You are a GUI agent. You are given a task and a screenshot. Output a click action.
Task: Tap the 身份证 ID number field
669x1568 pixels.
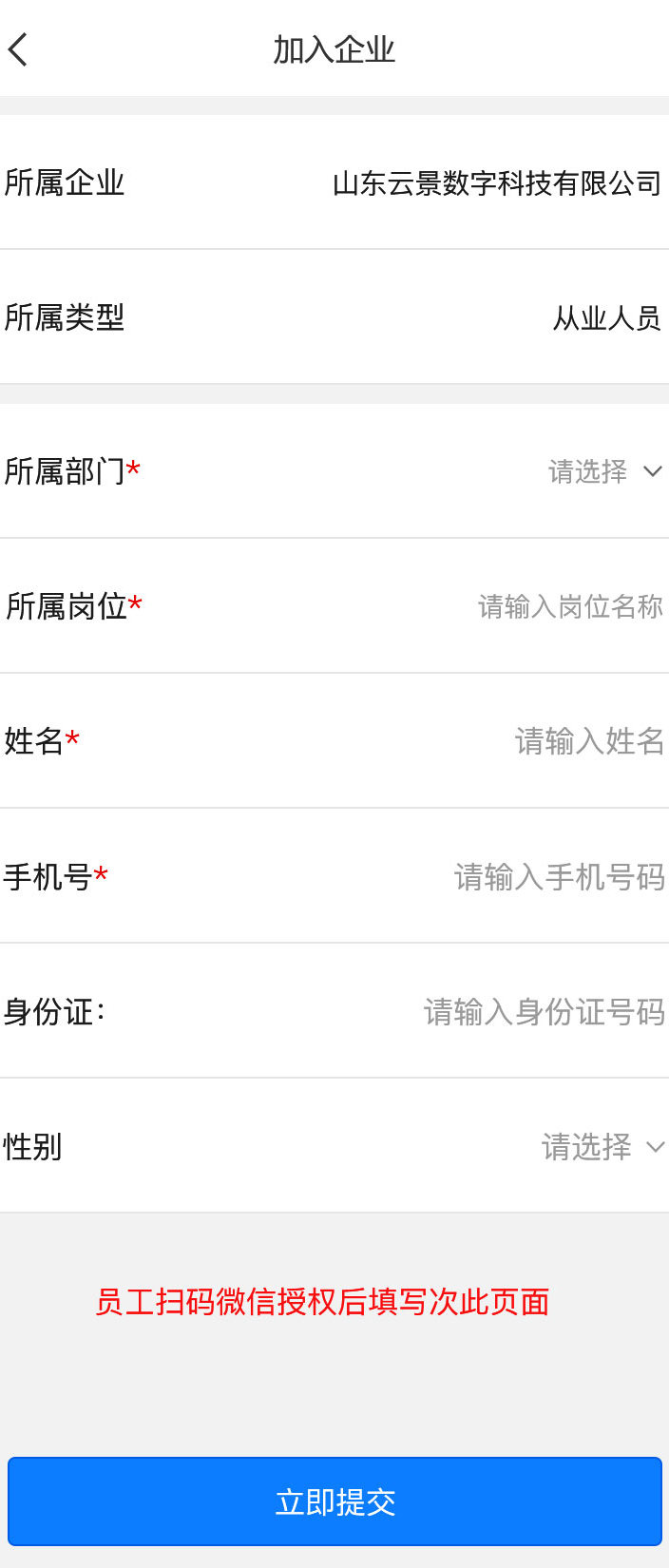tap(544, 1011)
